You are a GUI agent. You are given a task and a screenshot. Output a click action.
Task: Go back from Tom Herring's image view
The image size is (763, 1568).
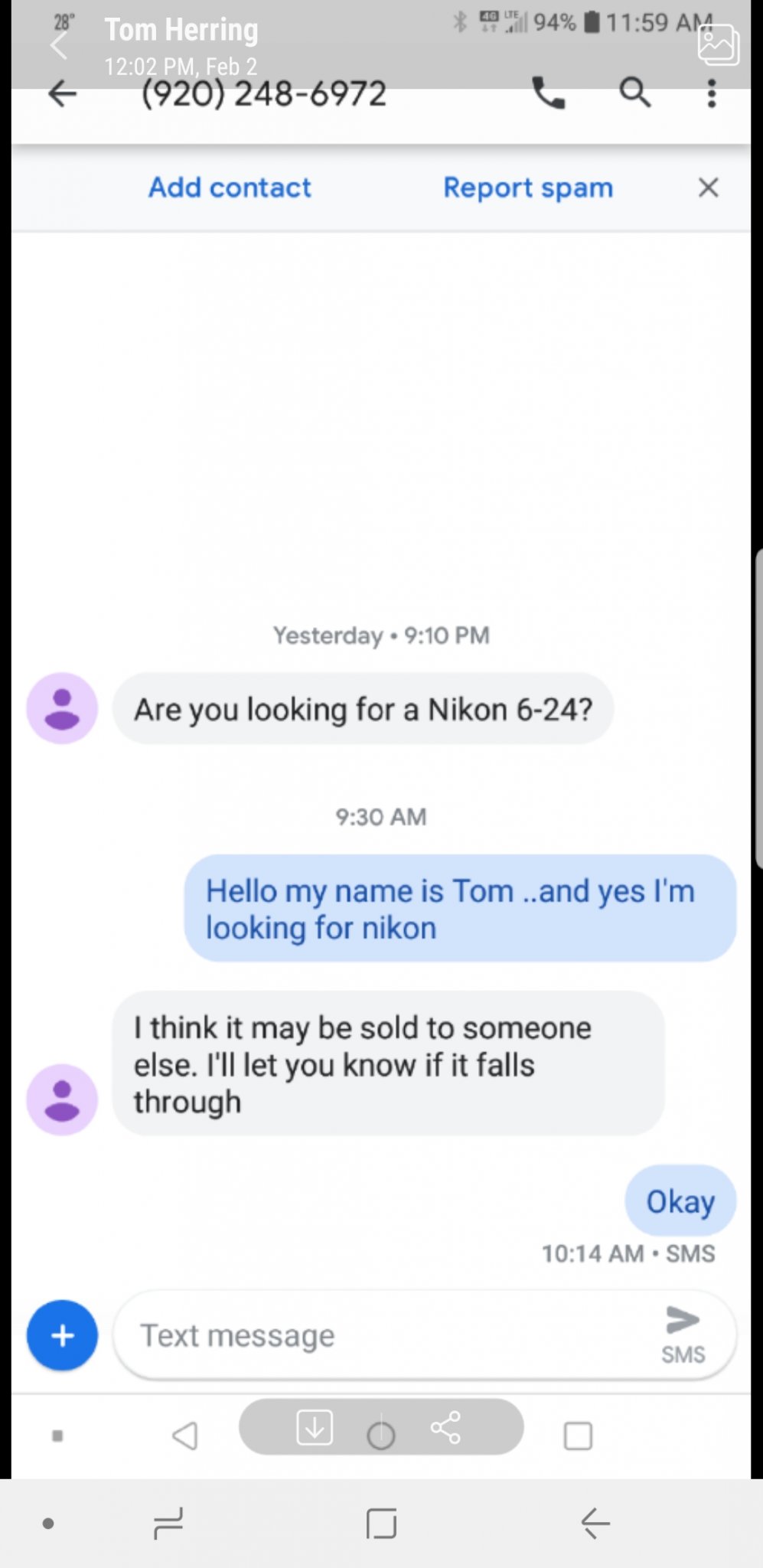tap(58, 46)
